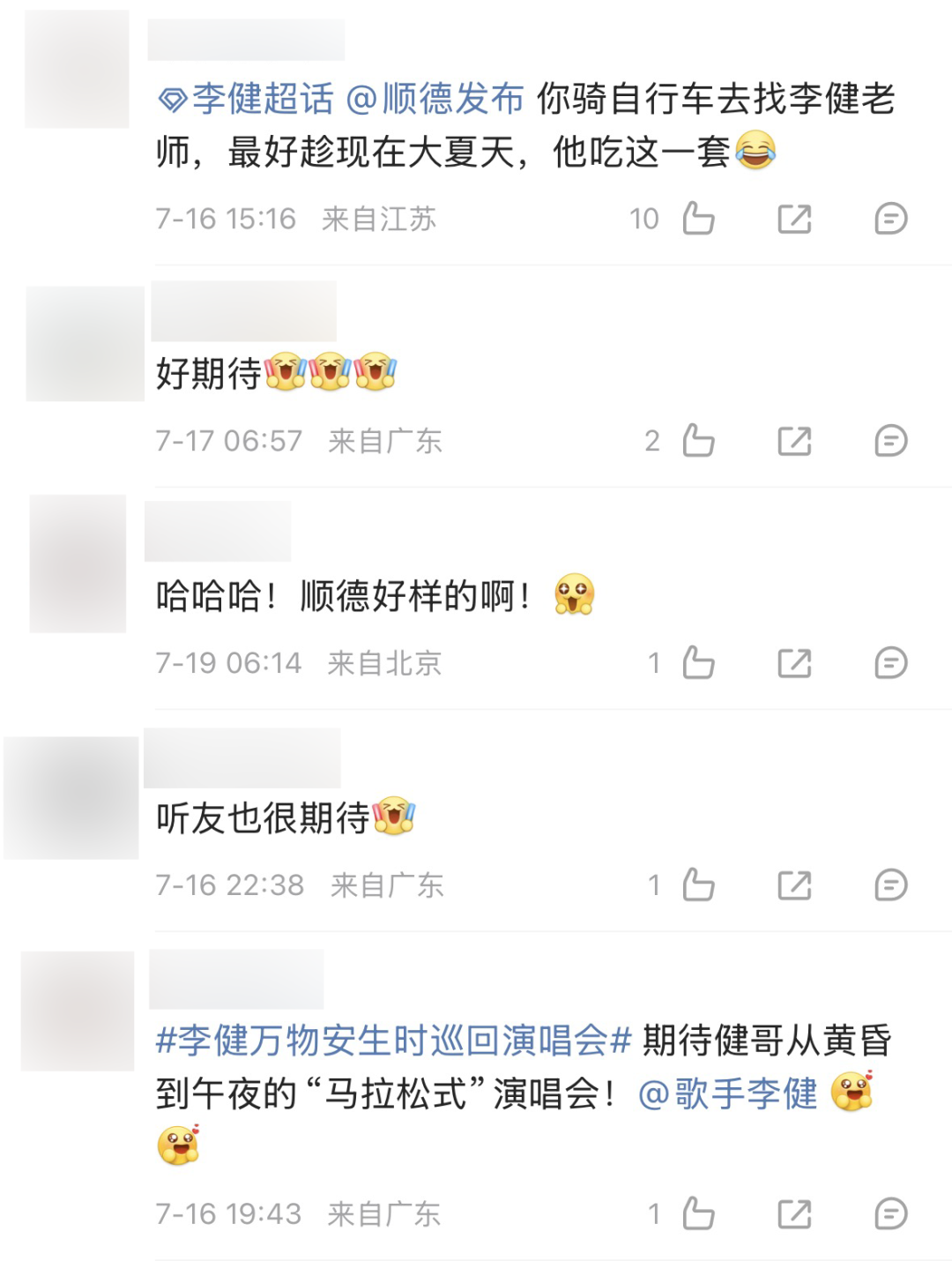Reply to the comment with 10 likes

pos(890,219)
